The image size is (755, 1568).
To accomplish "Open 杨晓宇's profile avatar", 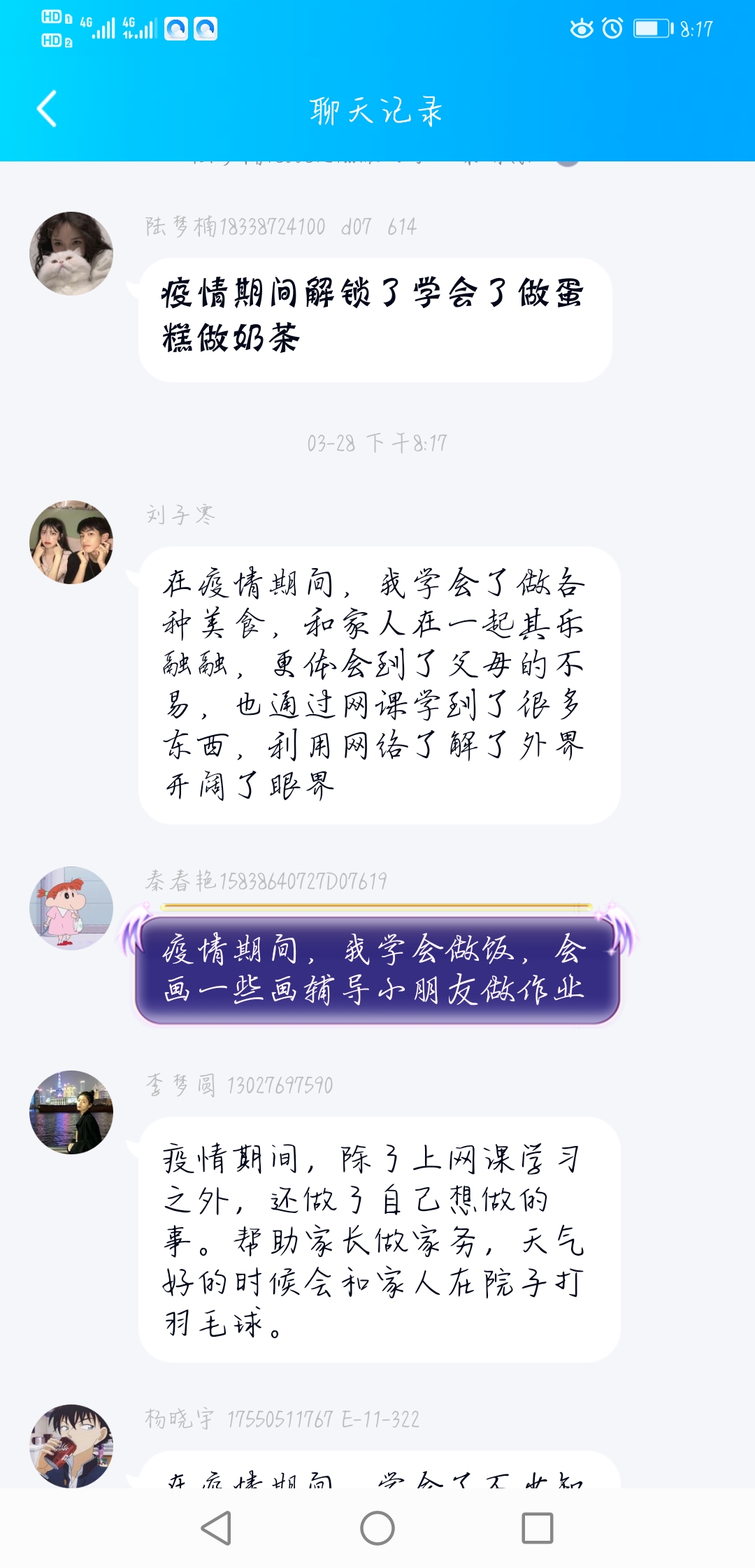I will (x=71, y=1445).
